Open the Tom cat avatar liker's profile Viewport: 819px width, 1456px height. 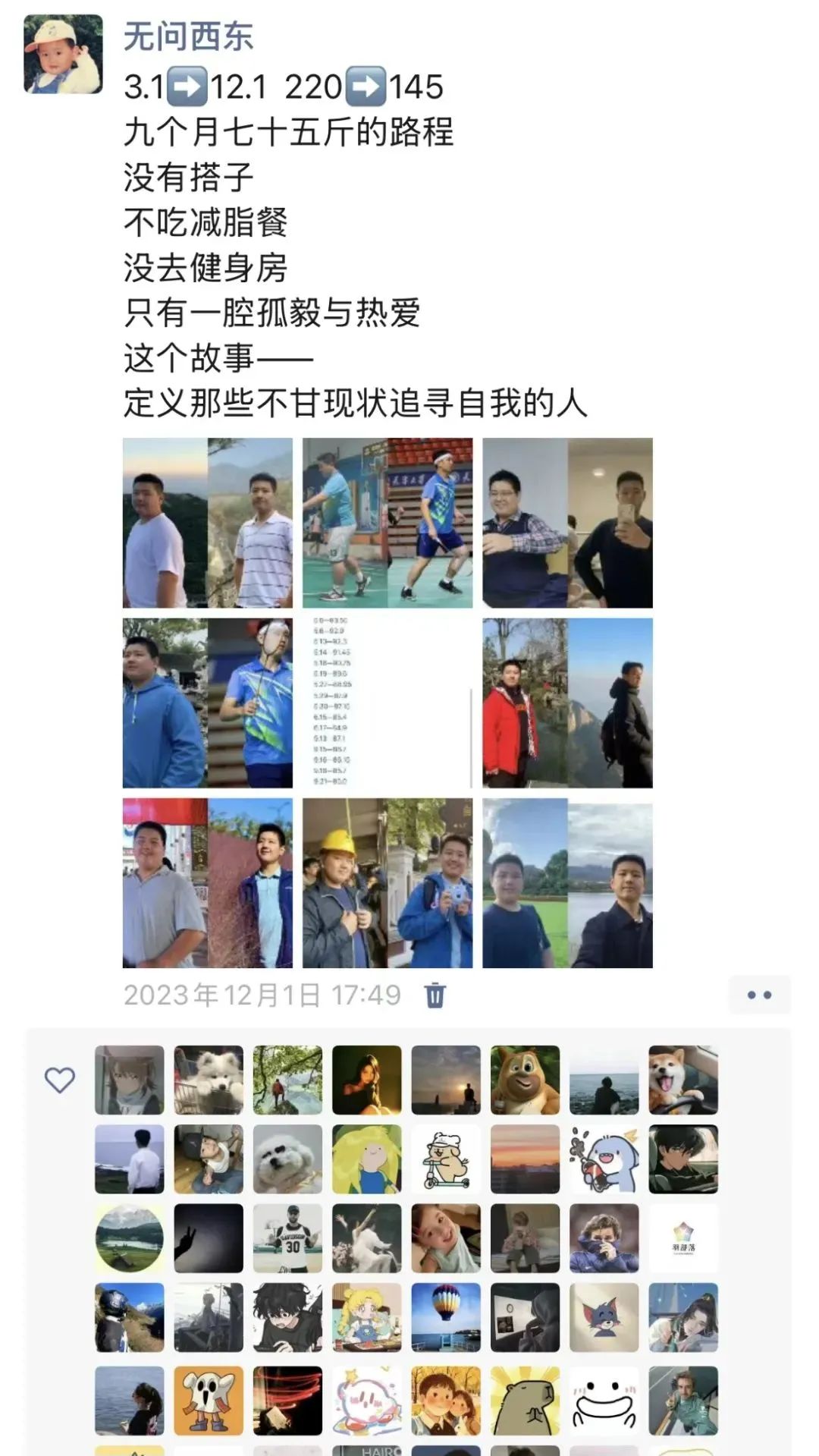(x=604, y=1317)
